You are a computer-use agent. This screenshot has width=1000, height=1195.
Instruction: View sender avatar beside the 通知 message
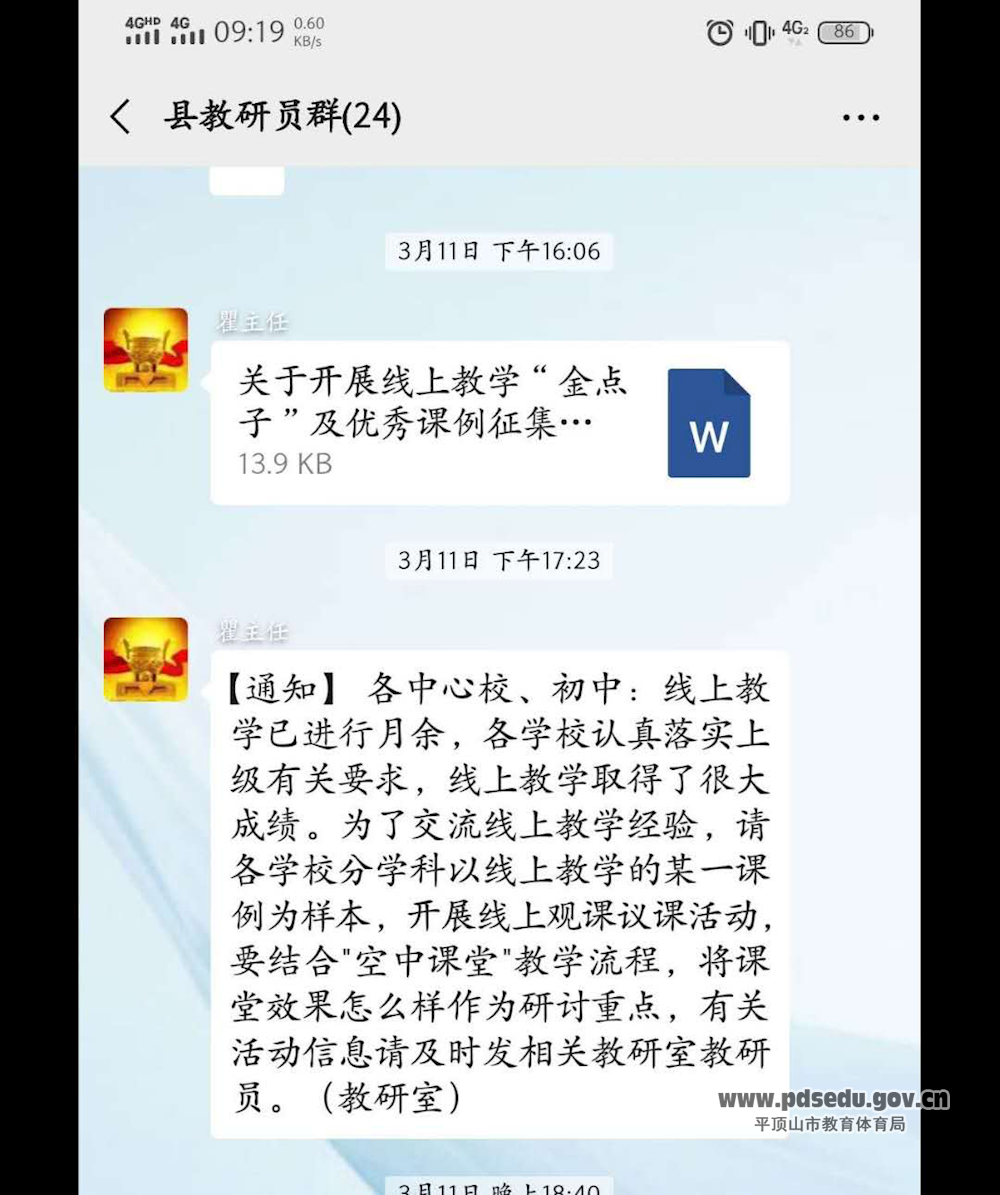[146, 660]
